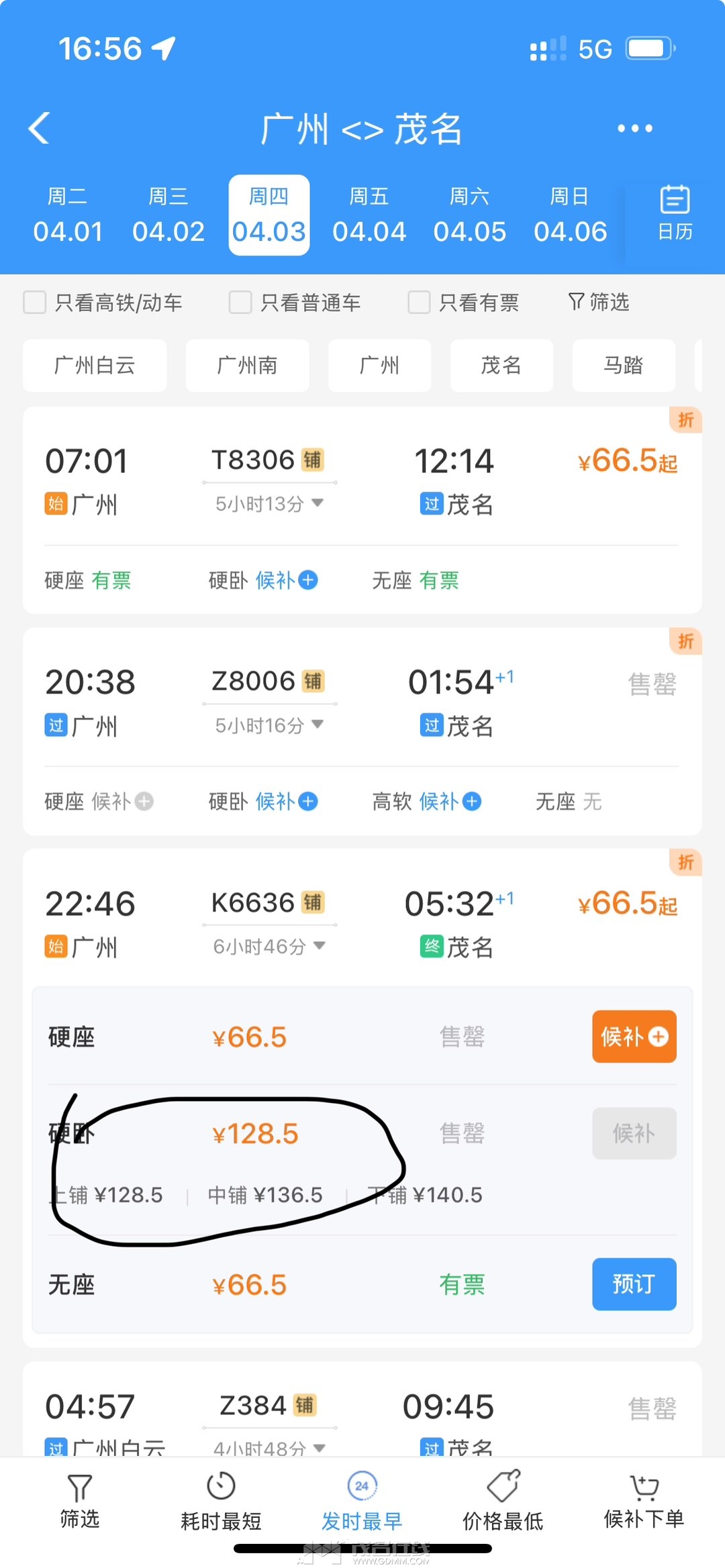The height and width of the screenshot is (1568, 725).
Task: Expand Z8006 stop details via 5小时16分
Action: pos(269,725)
